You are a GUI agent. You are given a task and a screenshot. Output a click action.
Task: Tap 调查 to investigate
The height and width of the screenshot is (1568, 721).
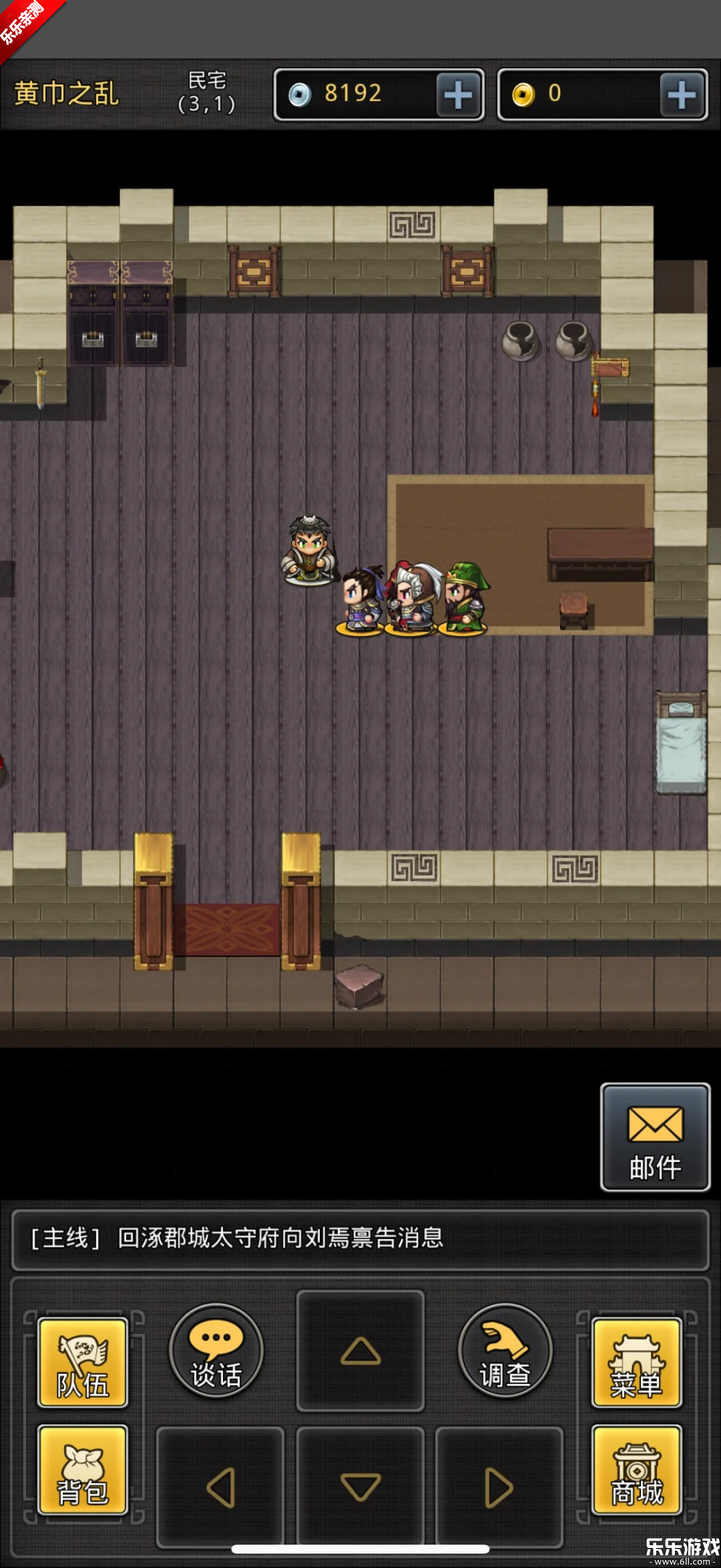(505, 1351)
